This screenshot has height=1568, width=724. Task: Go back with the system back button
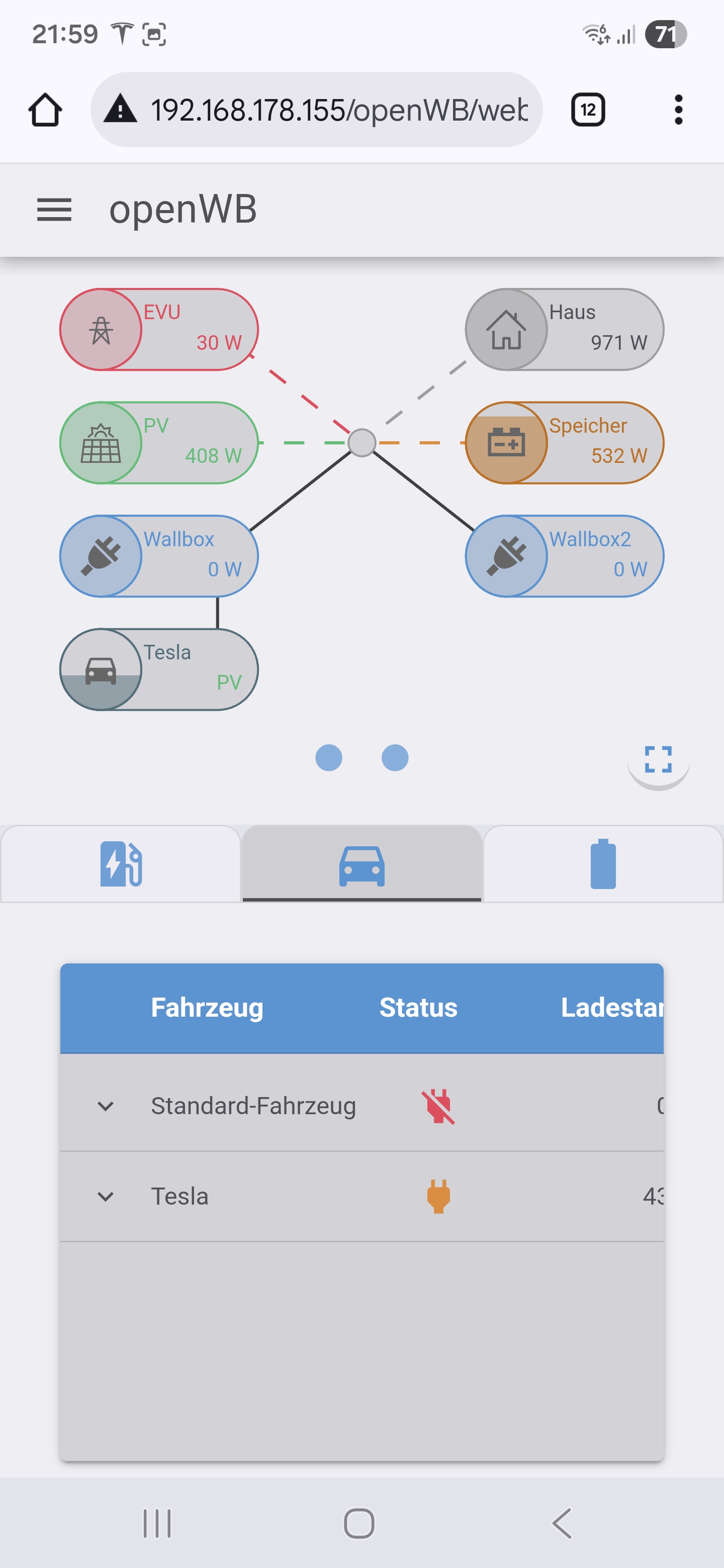point(562,1524)
